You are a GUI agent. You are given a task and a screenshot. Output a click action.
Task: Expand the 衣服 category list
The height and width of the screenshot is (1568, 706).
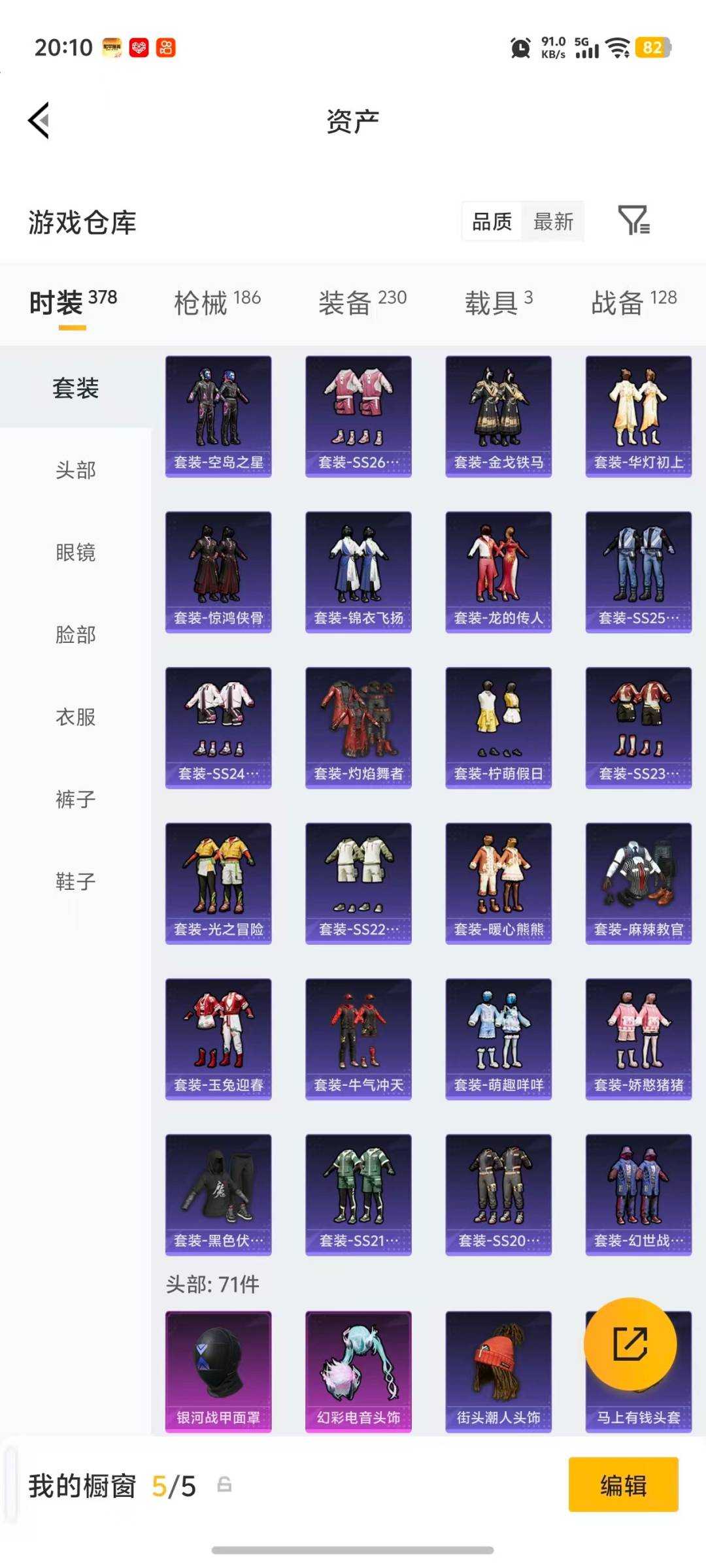pos(75,717)
